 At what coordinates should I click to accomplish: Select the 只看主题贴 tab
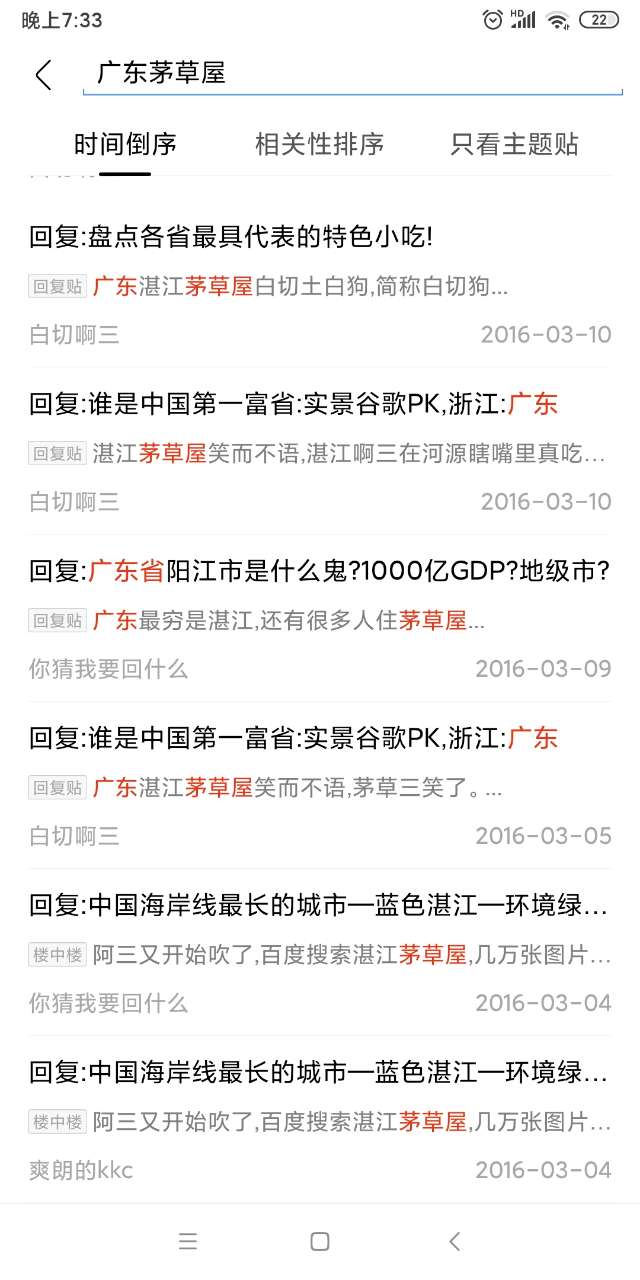[514, 144]
